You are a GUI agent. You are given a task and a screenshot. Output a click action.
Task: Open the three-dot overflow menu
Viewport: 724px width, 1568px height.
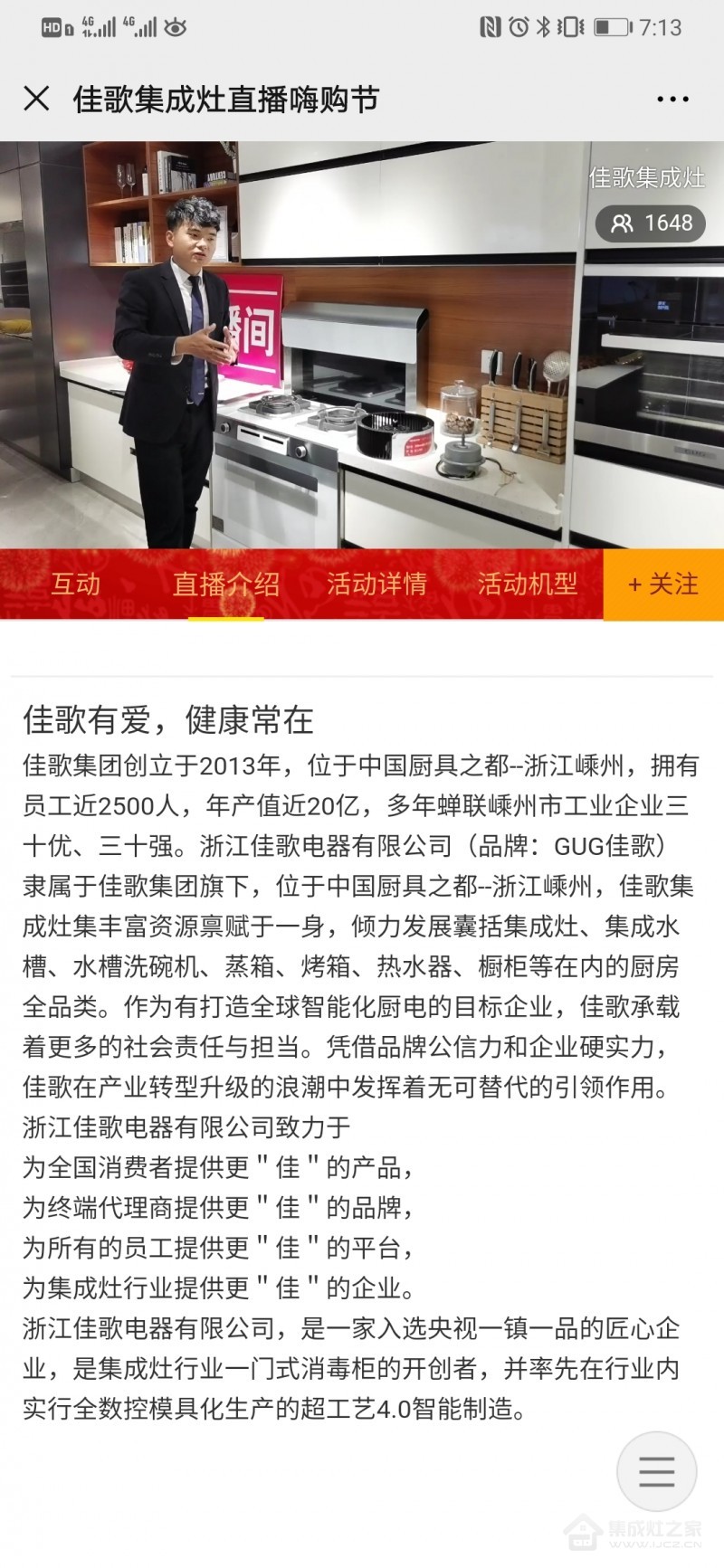pyautogui.click(x=672, y=99)
